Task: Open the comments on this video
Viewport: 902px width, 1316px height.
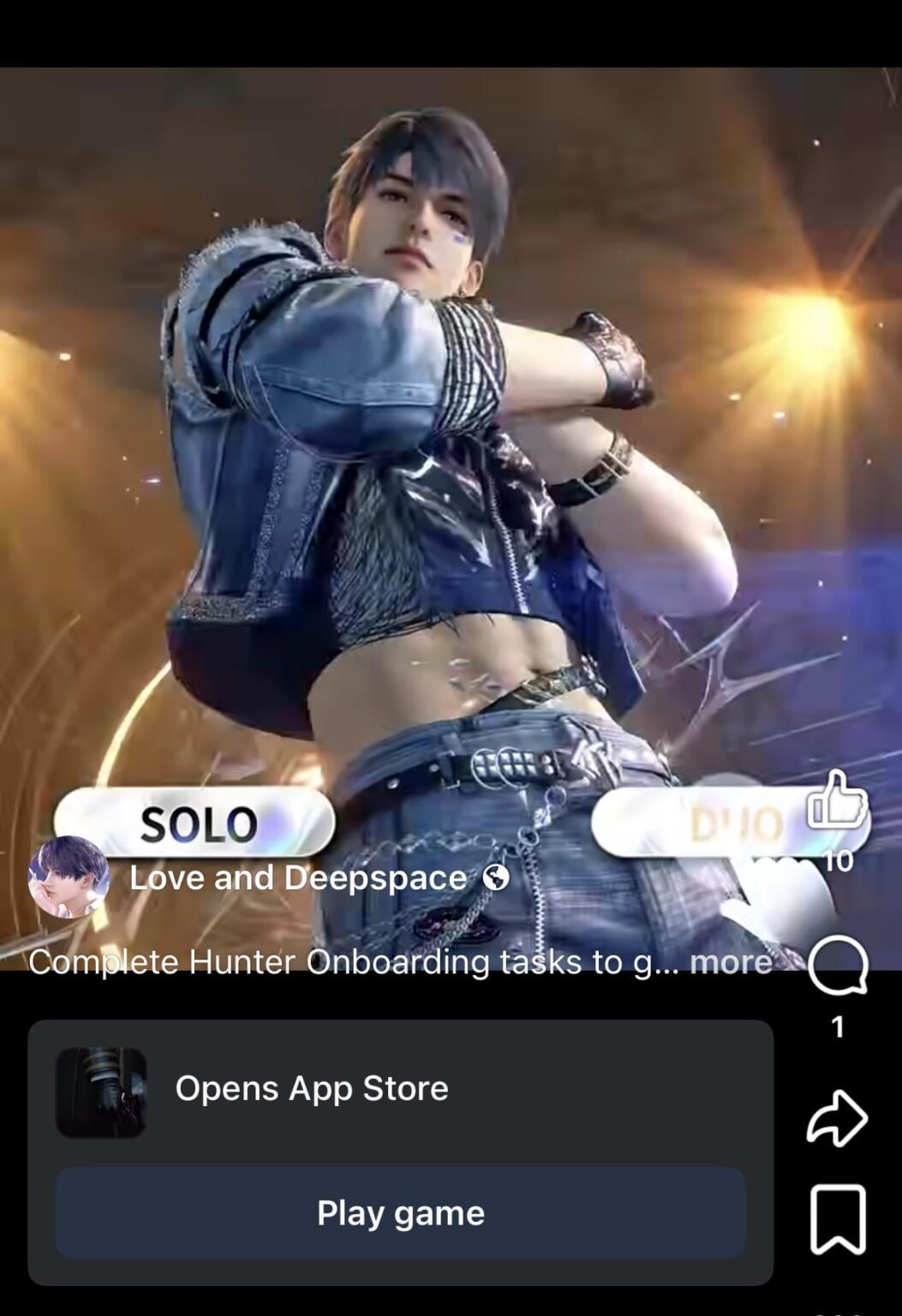Action: click(838, 966)
